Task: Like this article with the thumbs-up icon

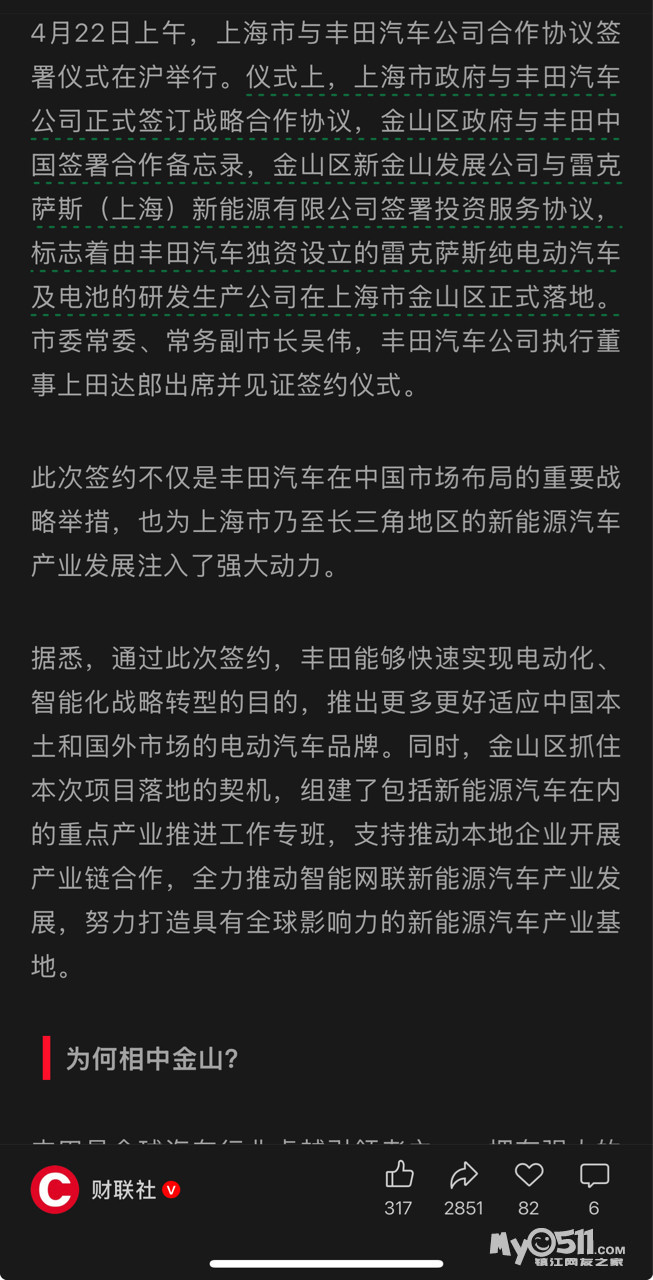Action: [399, 1175]
